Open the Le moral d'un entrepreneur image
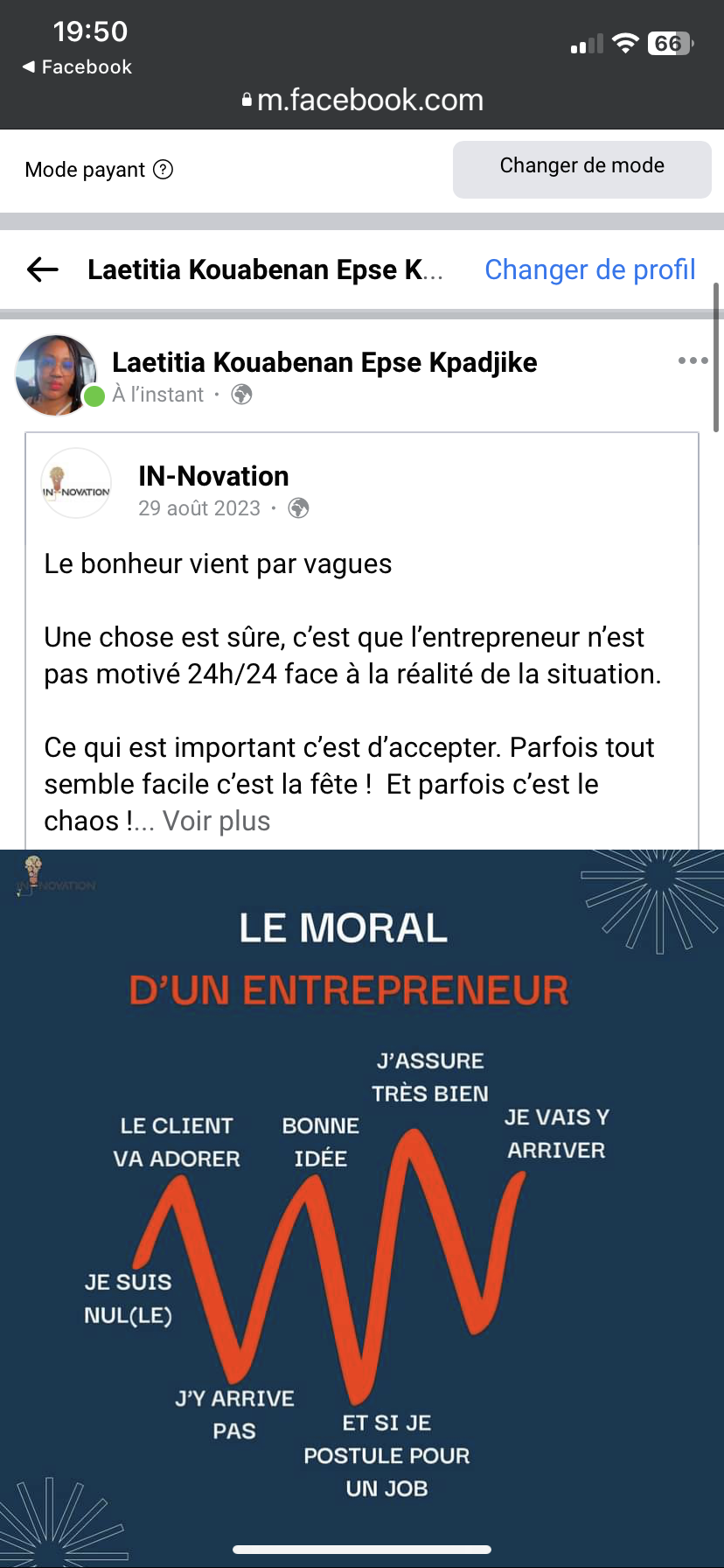This screenshot has width=724, height=1568. 362,1207
